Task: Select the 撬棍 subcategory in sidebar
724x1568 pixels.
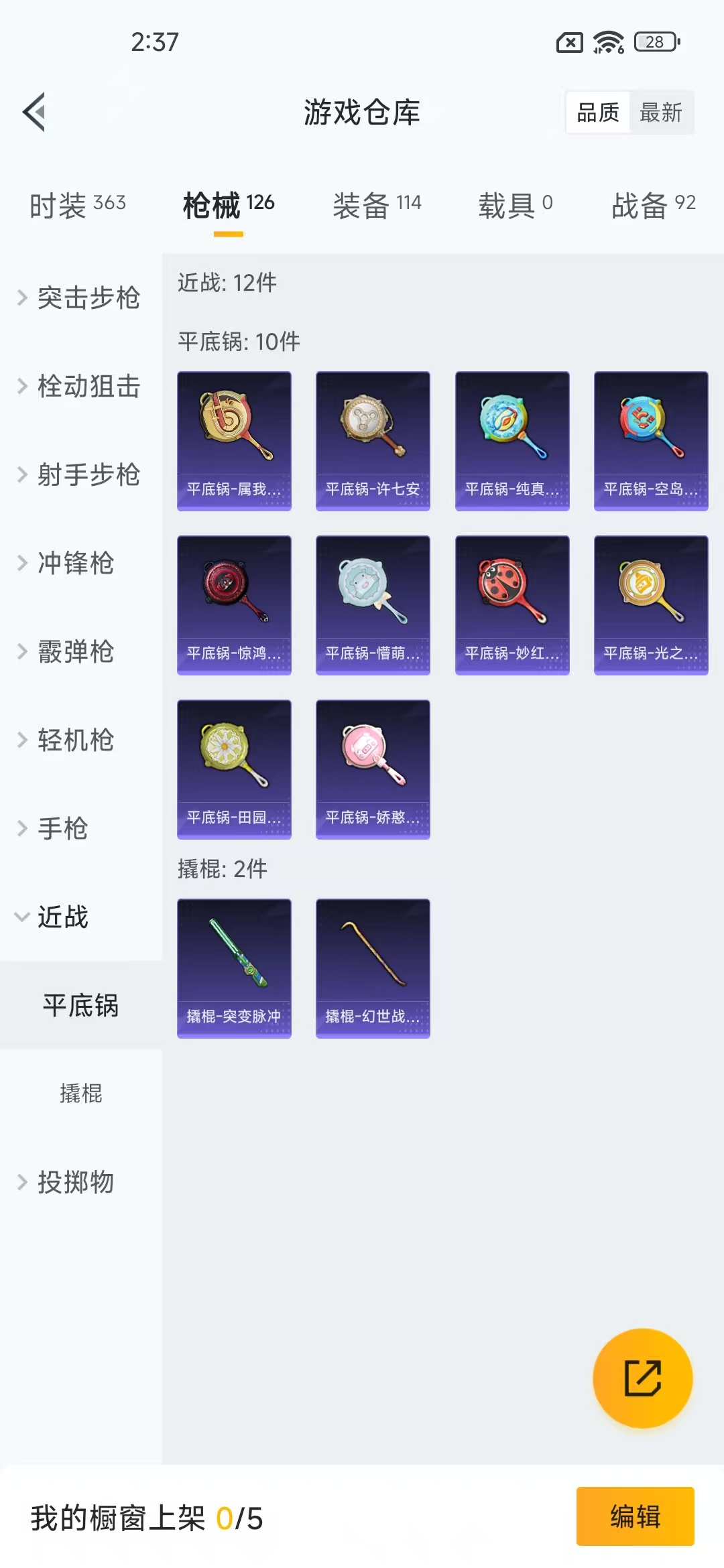Action: pyautogui.click(x=80, y=1094)
